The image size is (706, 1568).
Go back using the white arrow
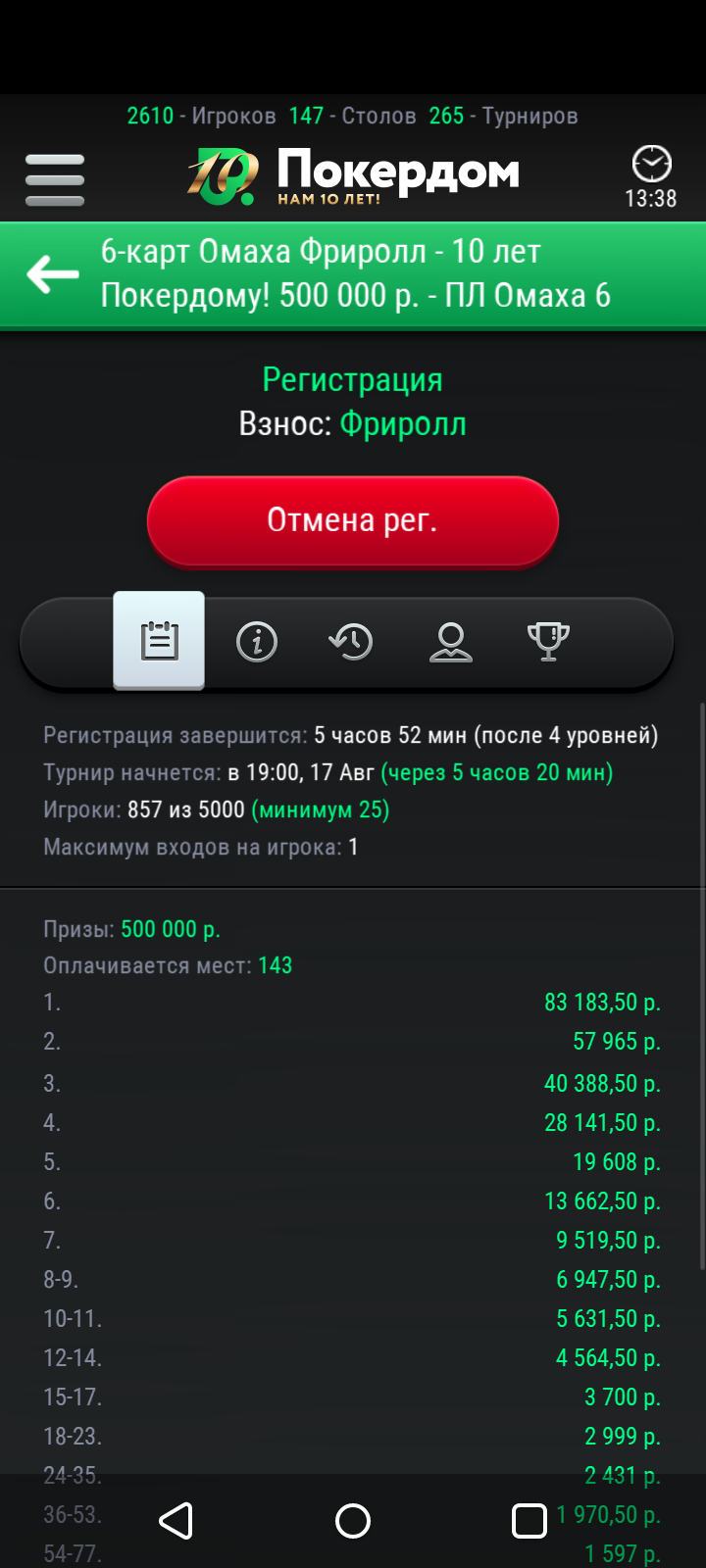point(52,274)
